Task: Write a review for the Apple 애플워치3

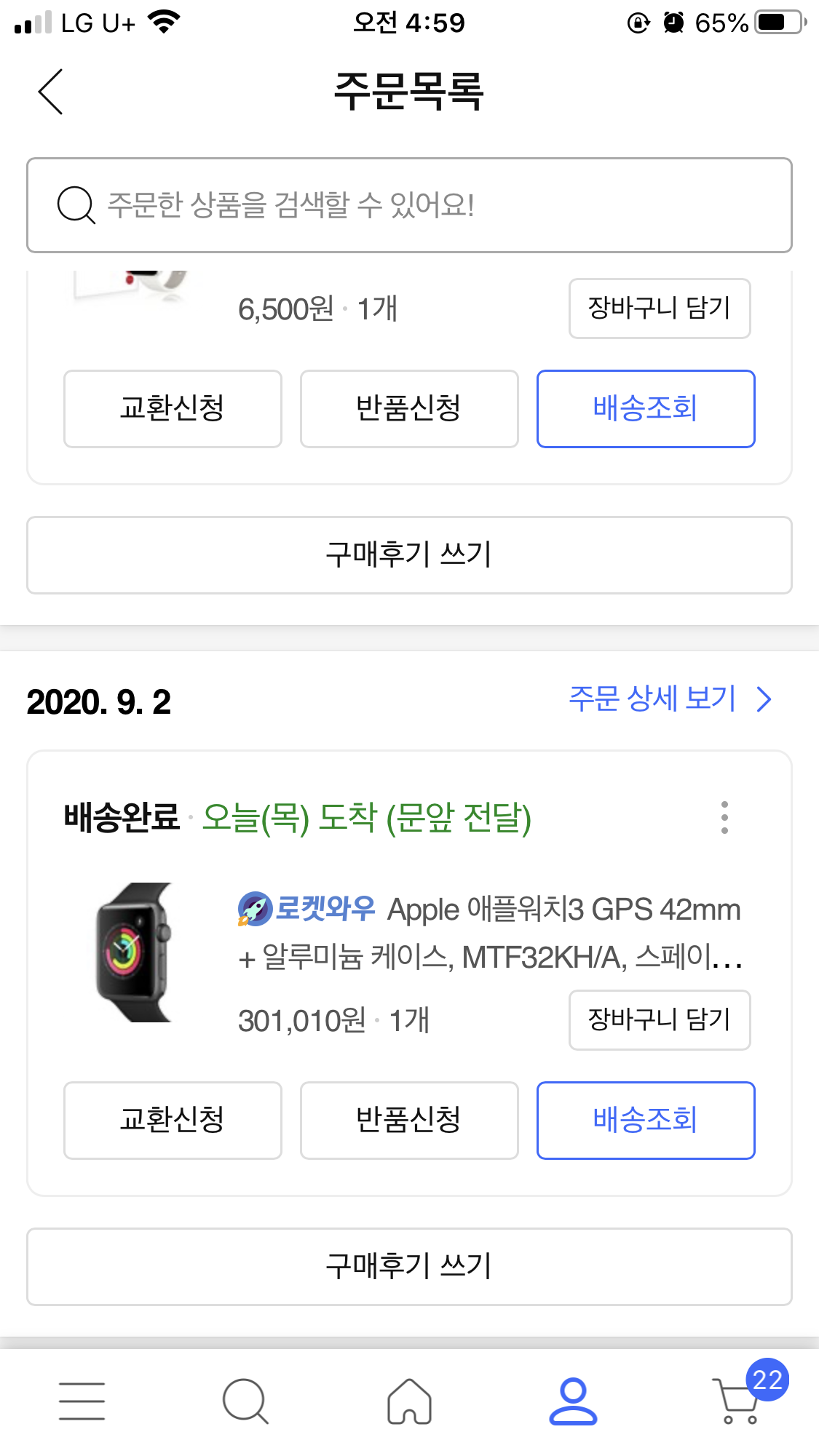Action: point(409,1267)
